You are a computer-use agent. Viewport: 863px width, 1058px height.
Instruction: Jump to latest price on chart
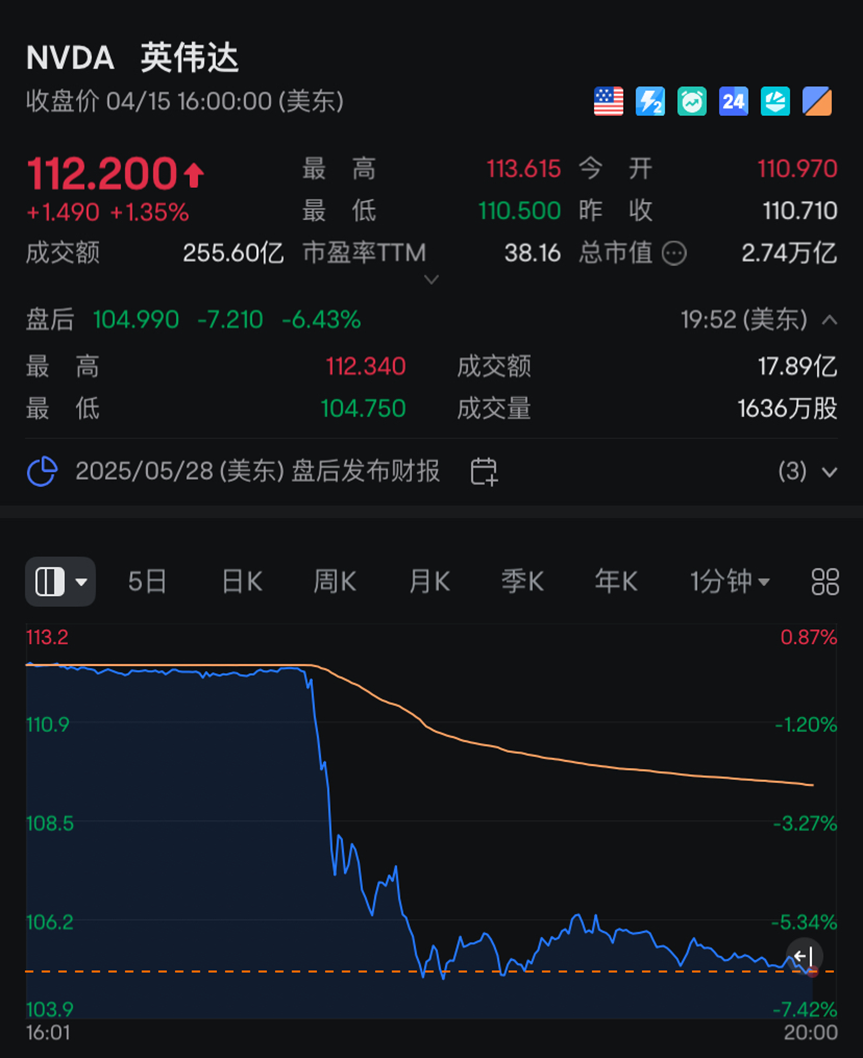(x=804, y=956)
